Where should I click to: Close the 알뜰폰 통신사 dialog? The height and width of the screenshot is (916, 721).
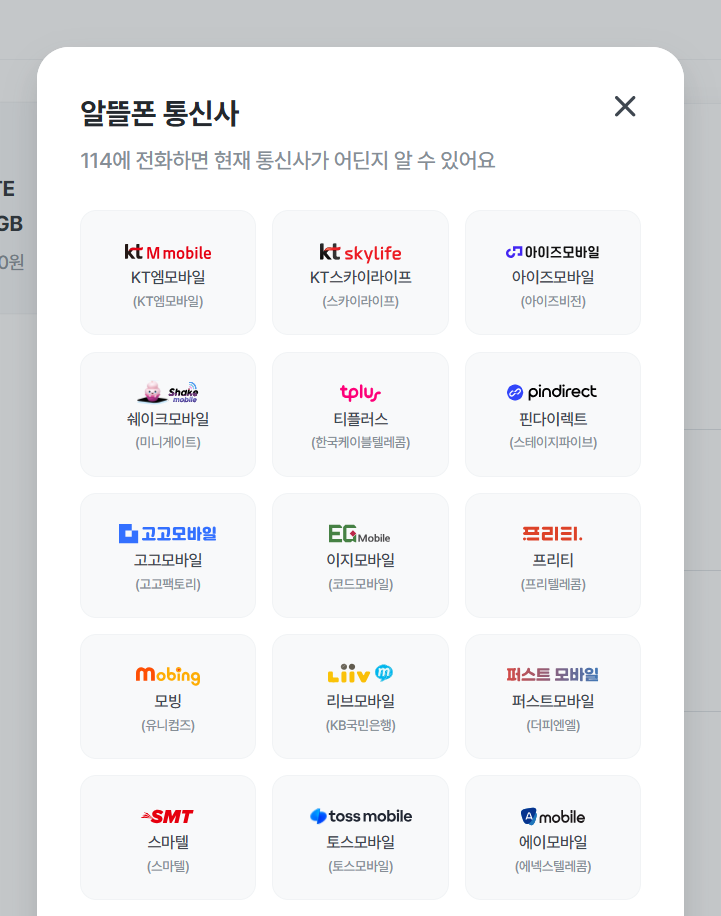point(625,107)
